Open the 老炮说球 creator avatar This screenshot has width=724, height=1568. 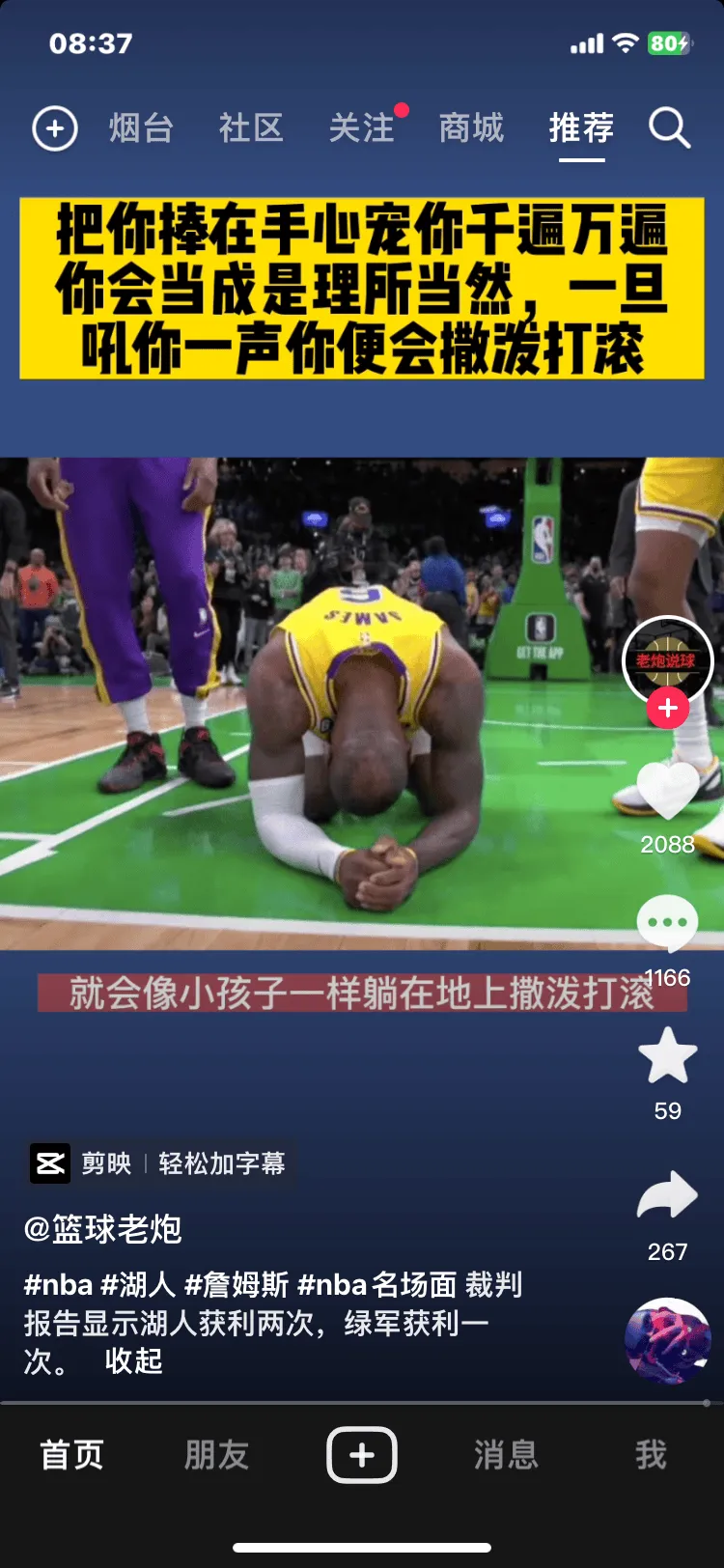(x=667, y=659)
